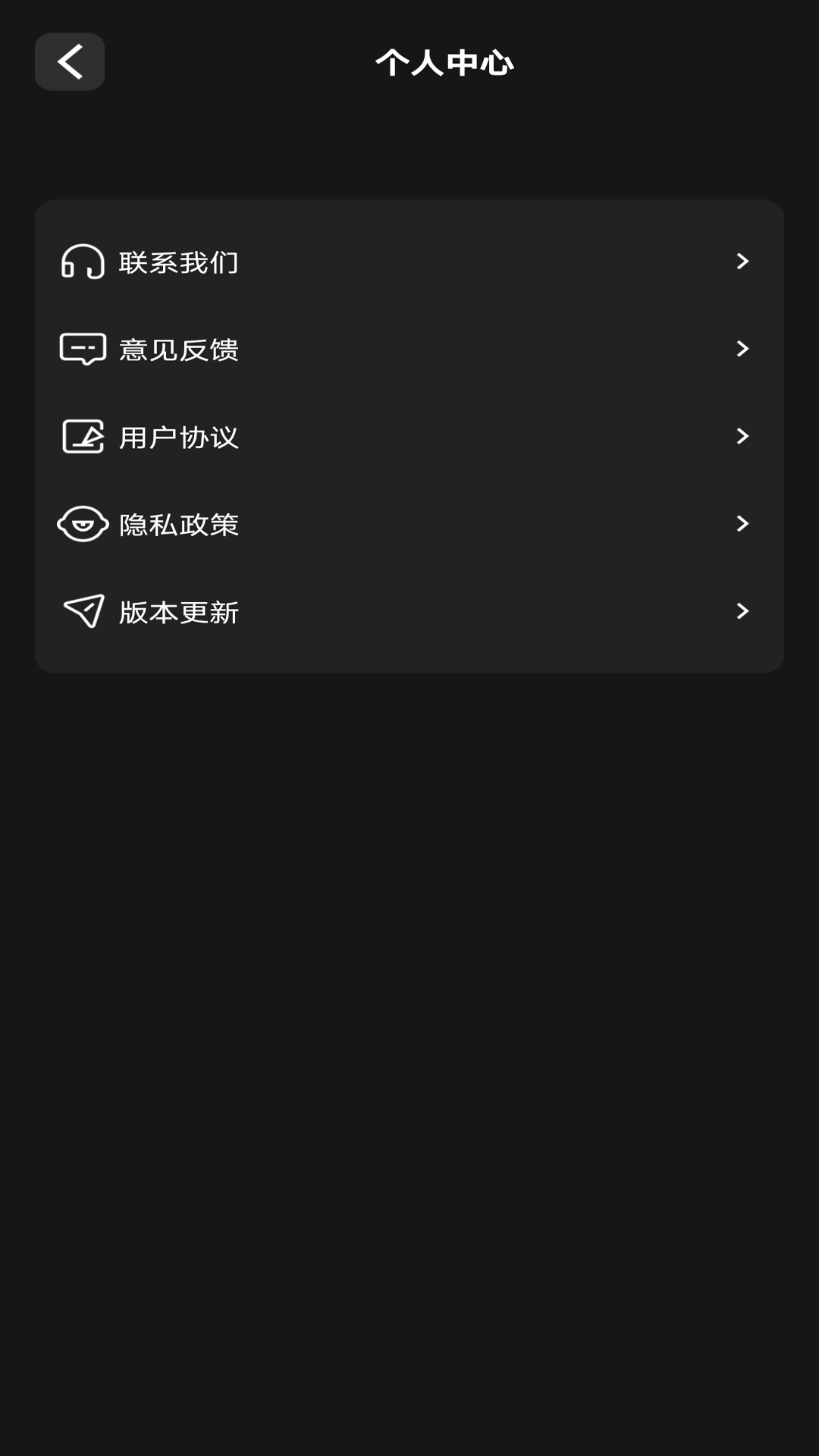Open 联系我们 to contact support
This screenshot has width=819, height=1456.
(178, 262)
